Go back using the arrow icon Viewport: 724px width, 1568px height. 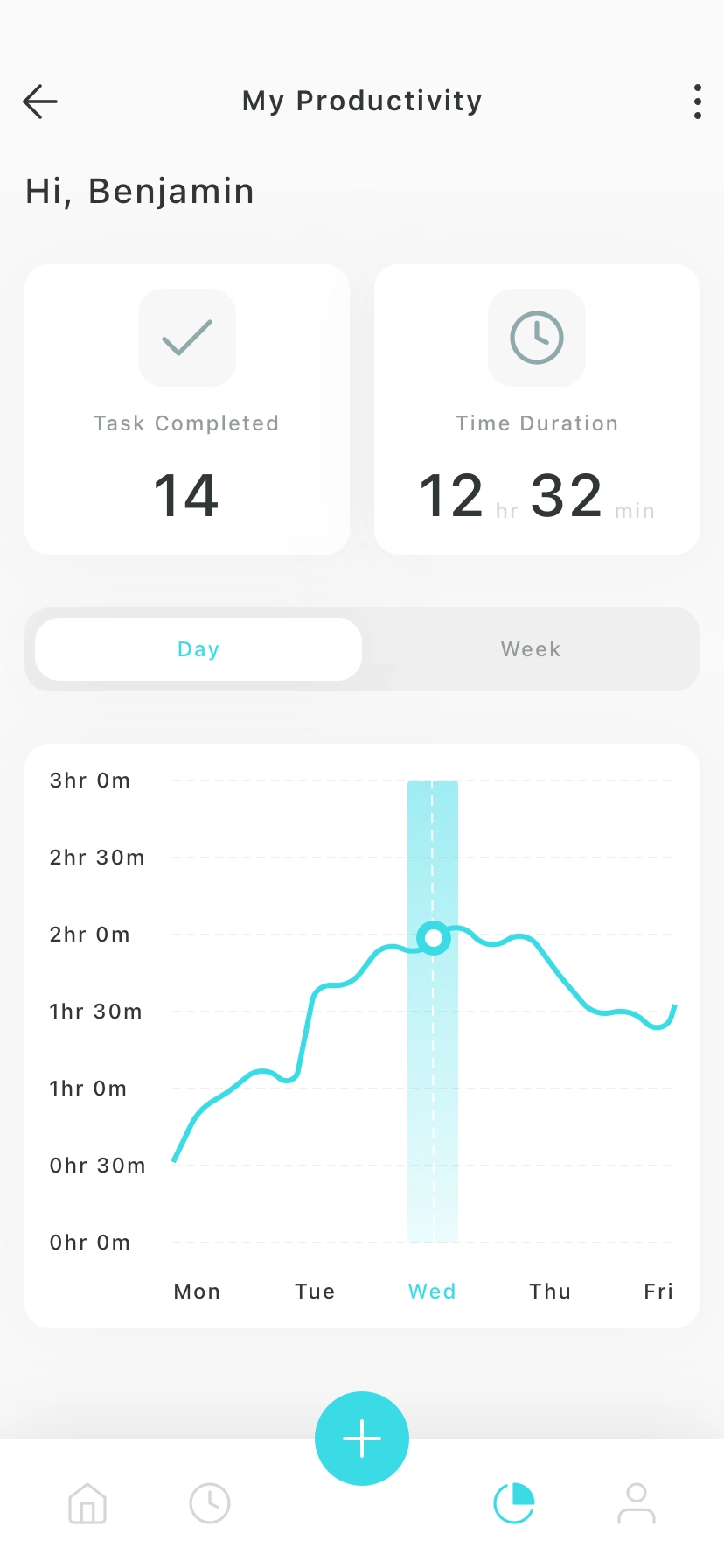[40, 101]
